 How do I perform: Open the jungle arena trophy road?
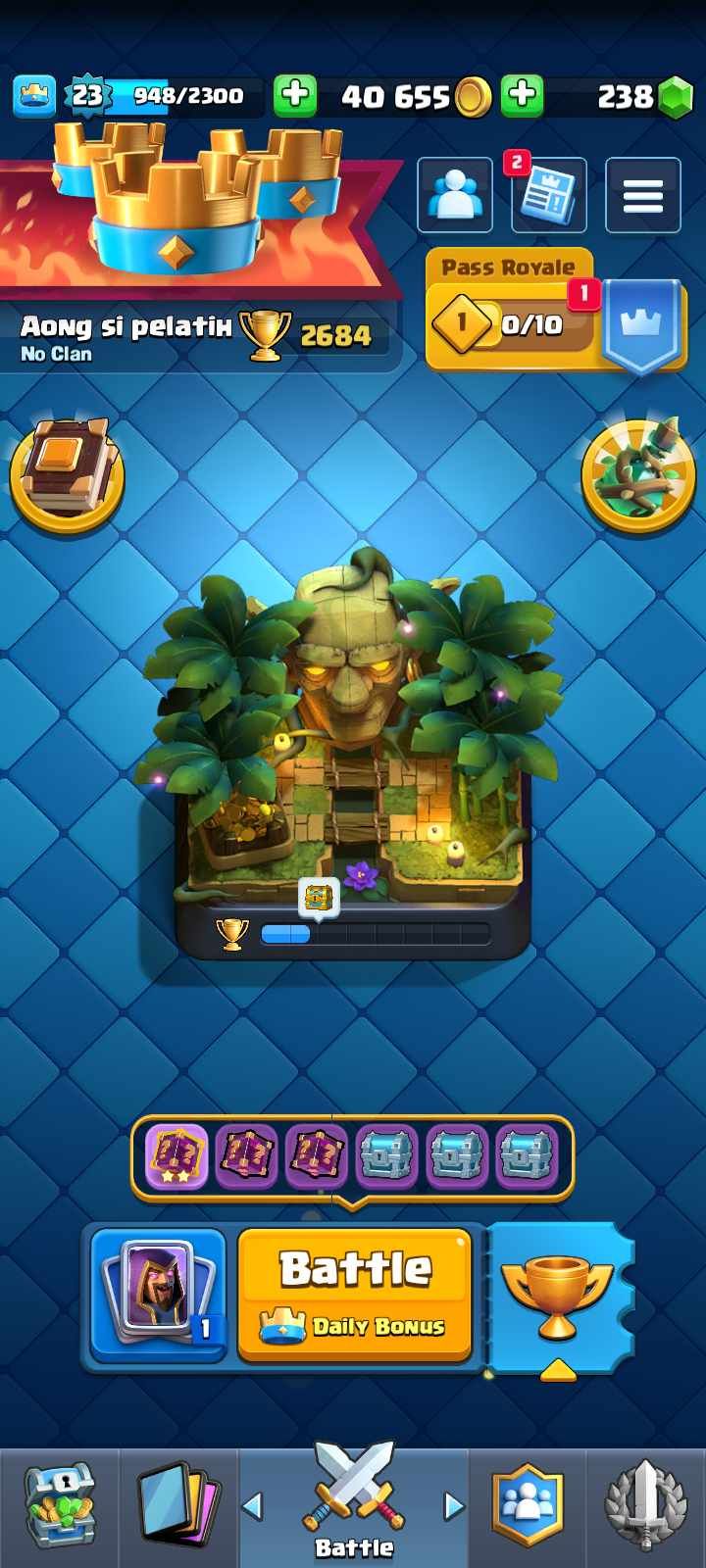pos(353,764)
